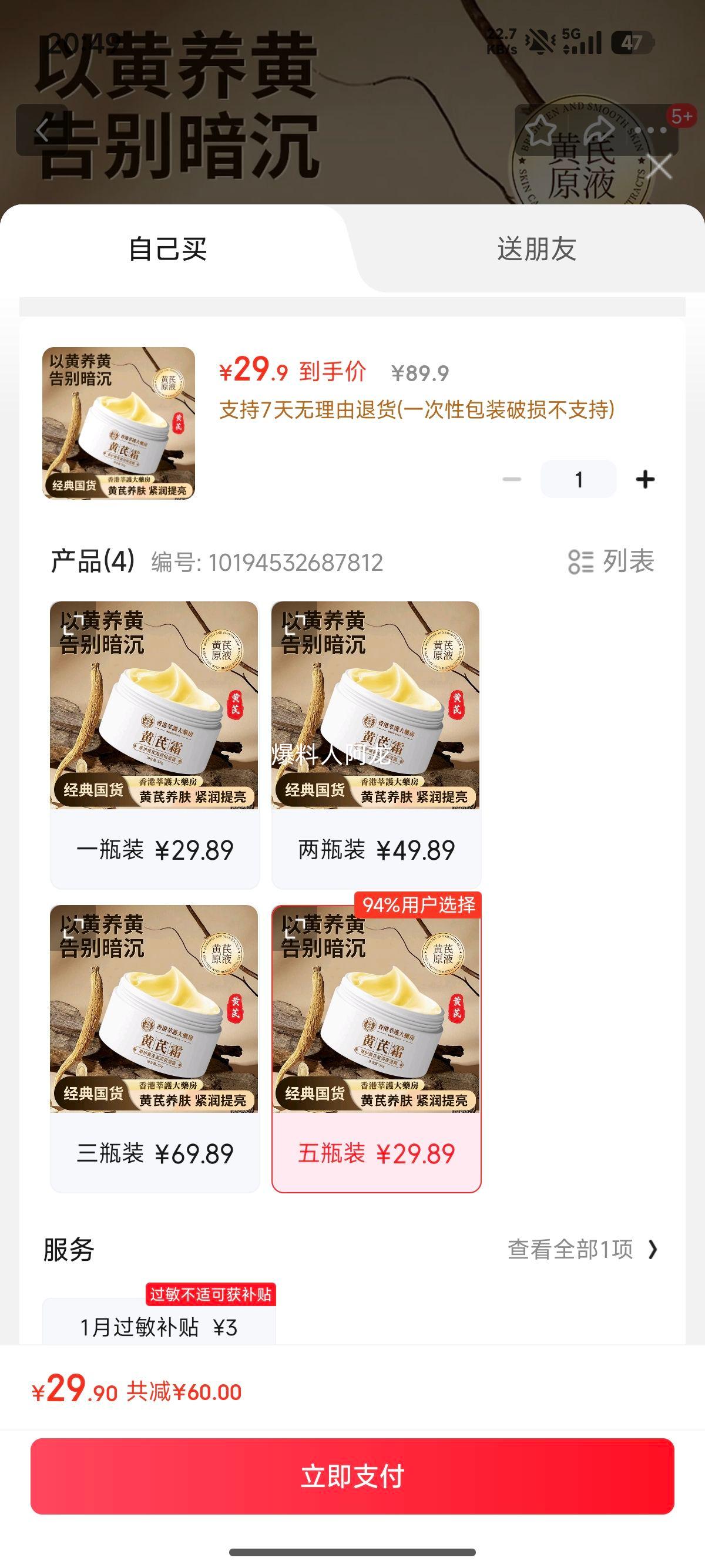The height and width of the screenshot is (1568, 705).
Task: Go back using the top-left arrow
Action: pos(42,130)
